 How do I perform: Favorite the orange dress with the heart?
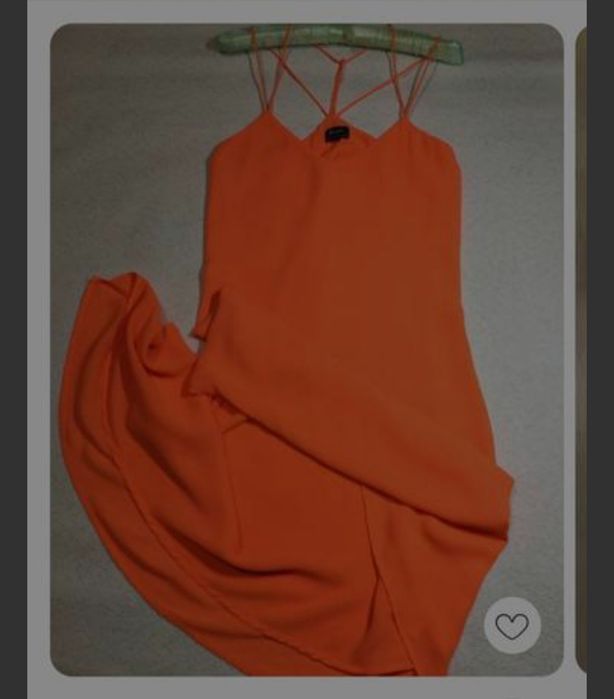point(512,626)
